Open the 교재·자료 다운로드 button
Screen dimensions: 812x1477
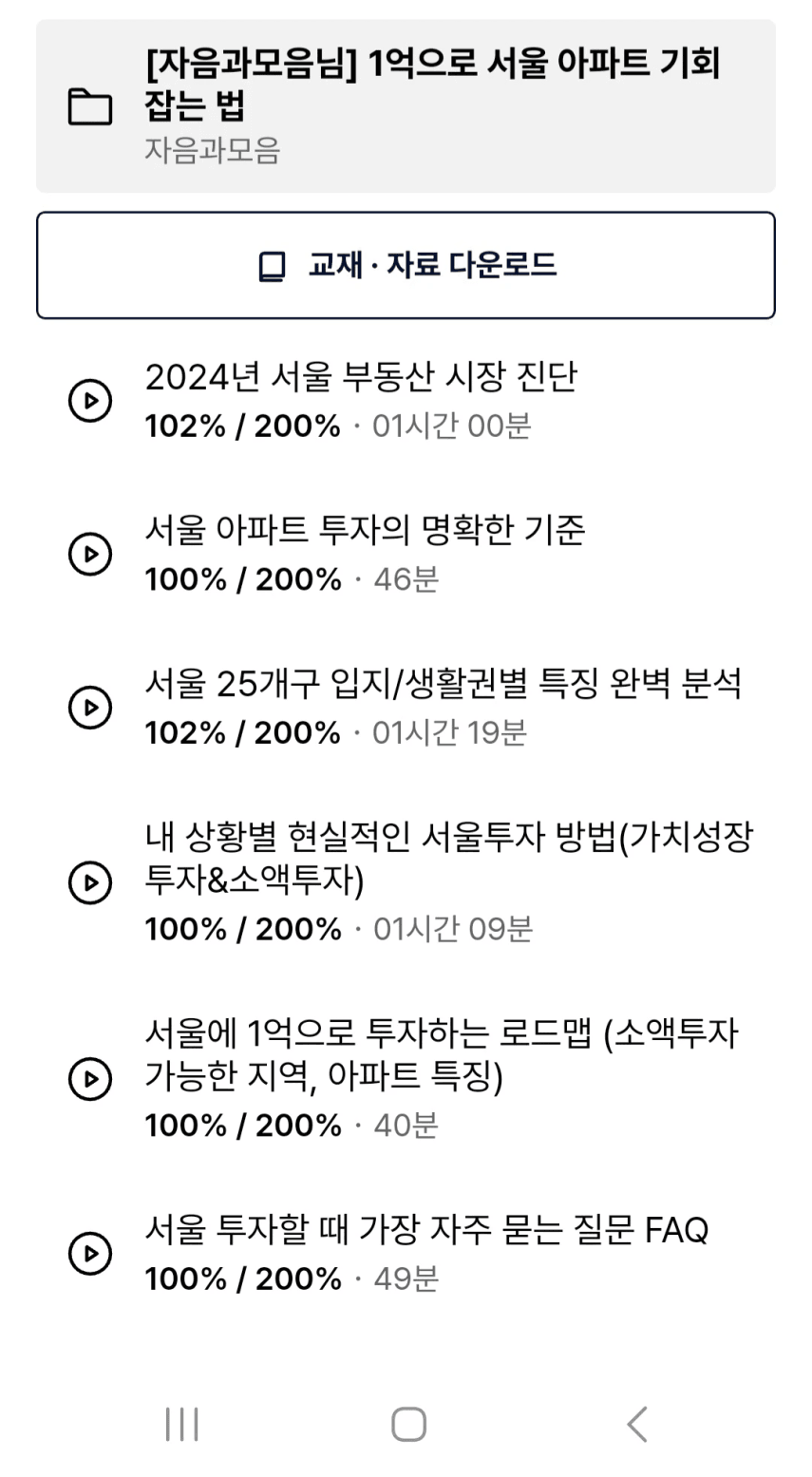click(406, 265)
